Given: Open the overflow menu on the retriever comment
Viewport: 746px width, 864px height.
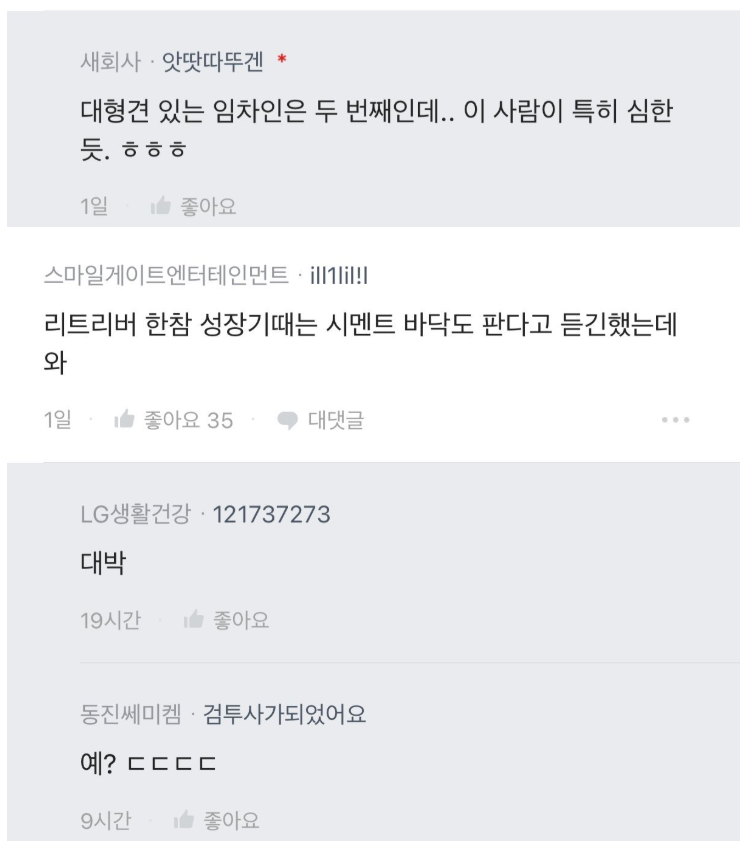Looking at the screenshot, I should pyautogui.click(x=676, y=420).
